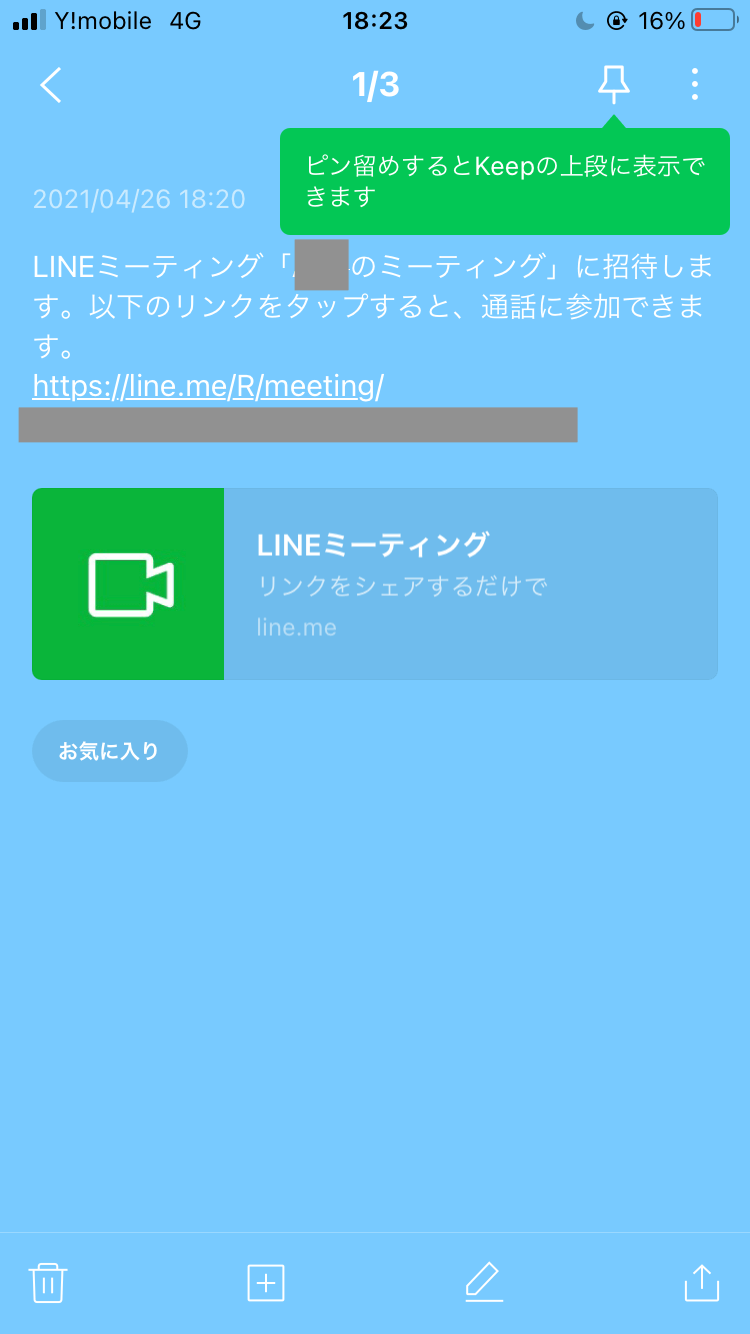The height and width of the screenshot is (1334, 750).
Task: Add to collection with the plus icon
Action: pyautogui.click(x=266, y=1282)
